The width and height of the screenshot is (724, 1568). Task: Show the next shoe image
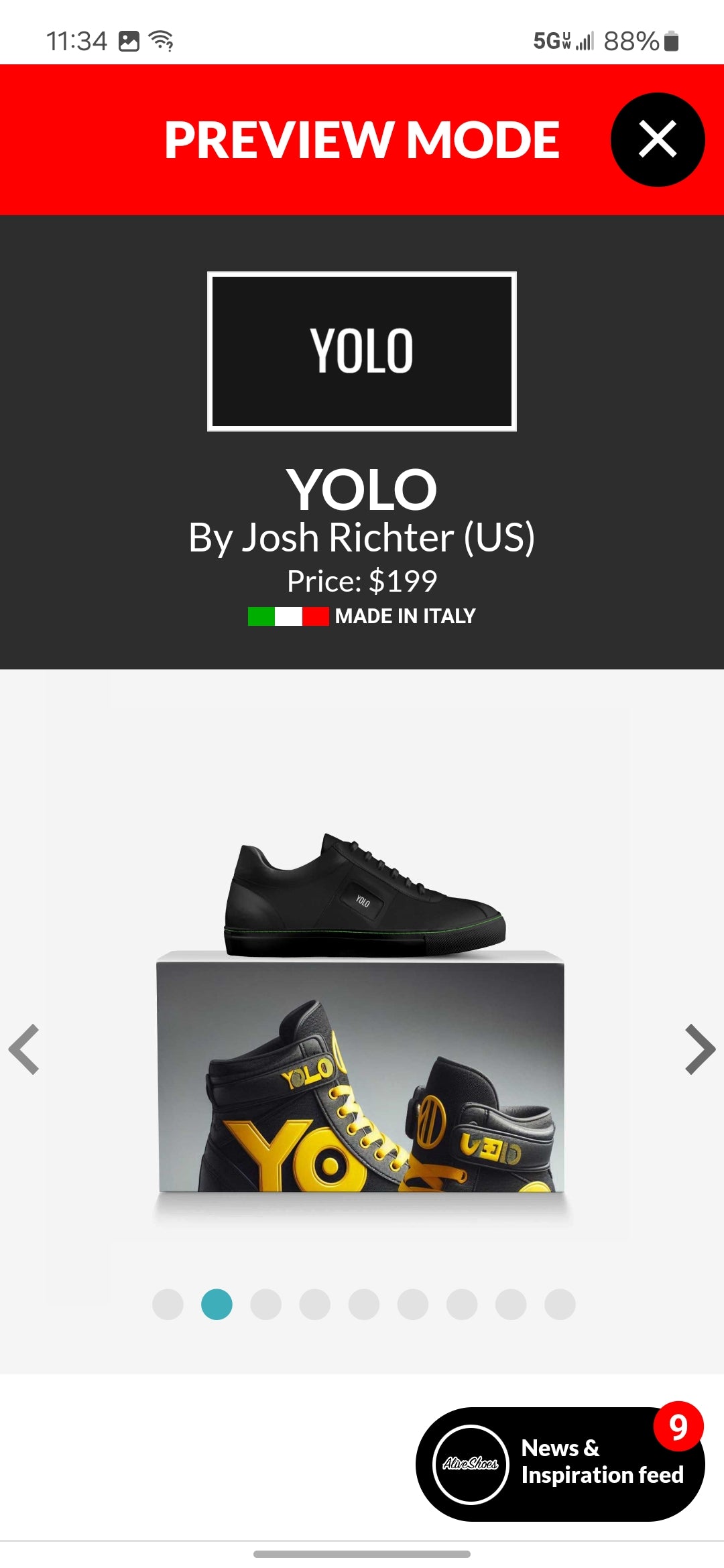tap(700, 1049)
